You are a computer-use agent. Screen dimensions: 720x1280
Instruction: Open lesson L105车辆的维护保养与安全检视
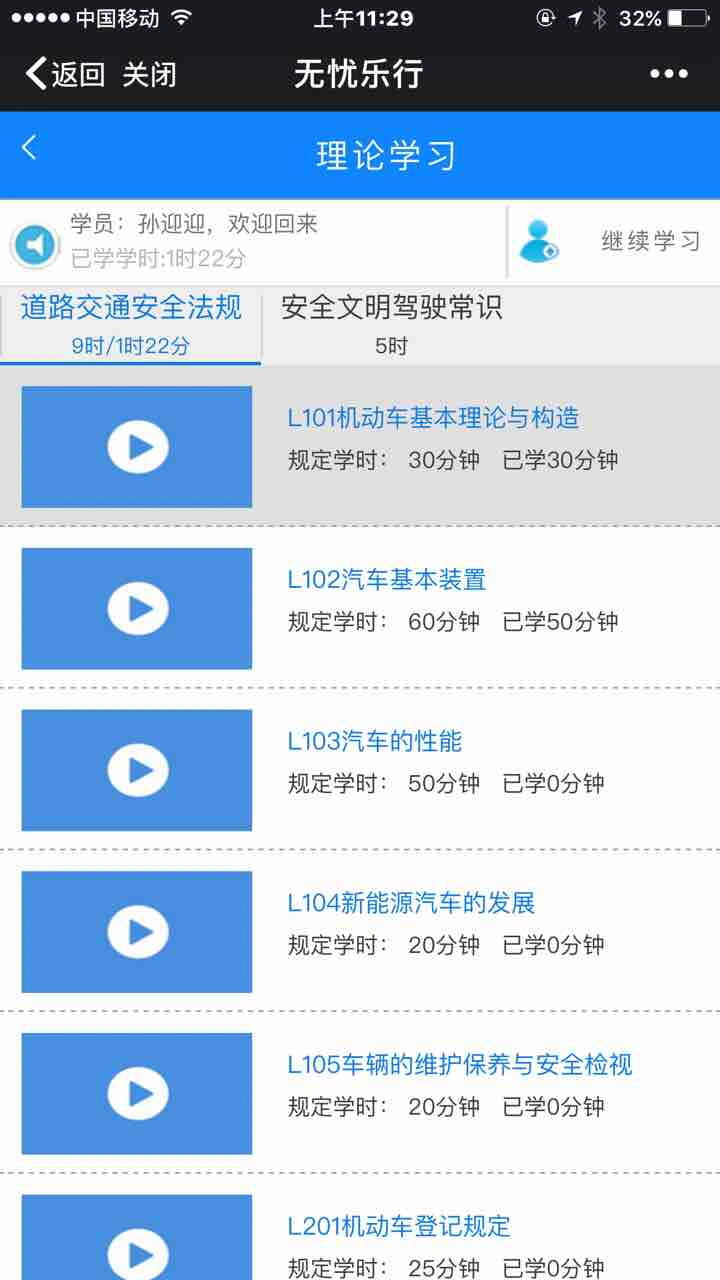[x=459, y=1065]
